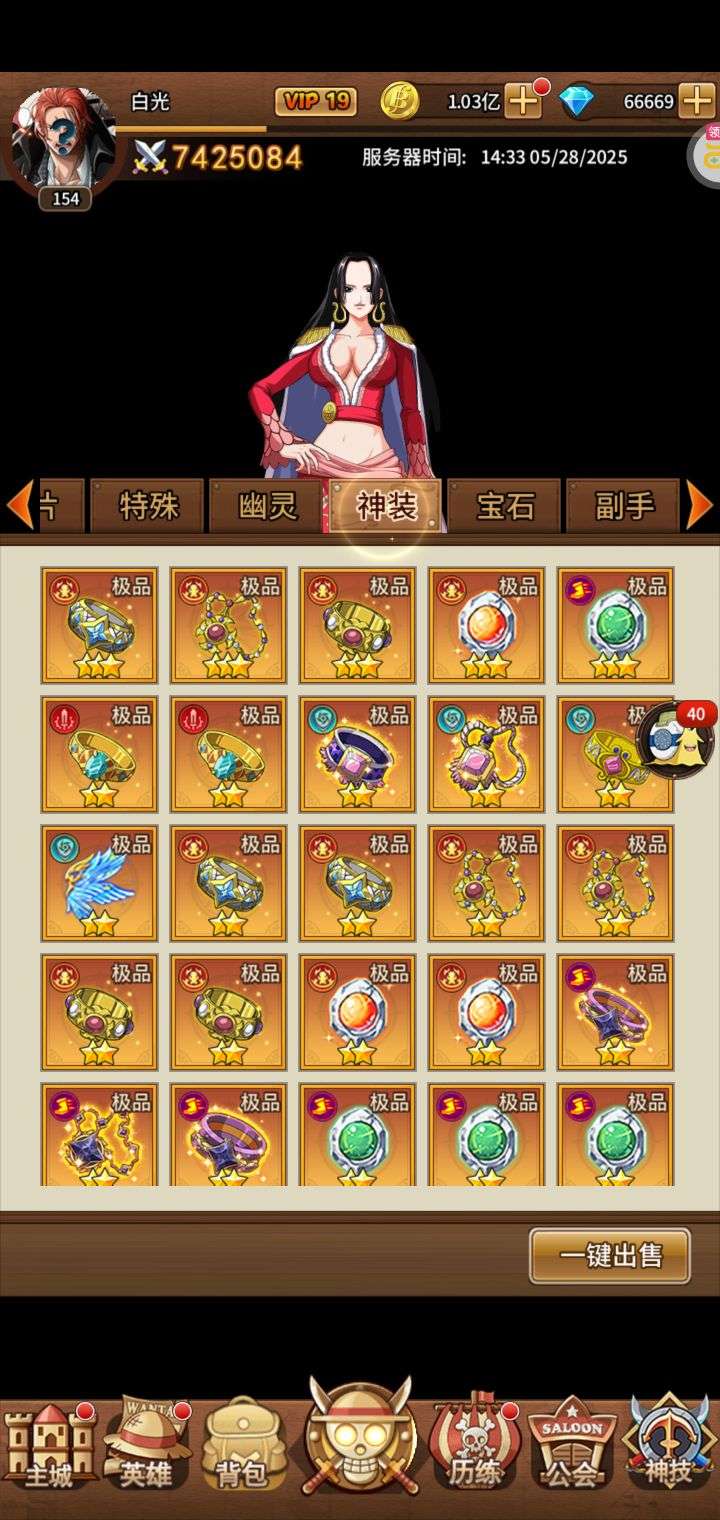Switch to the 宝石 tab
The height and width of the screenshot is (1520, 720).
coord(505,506)
